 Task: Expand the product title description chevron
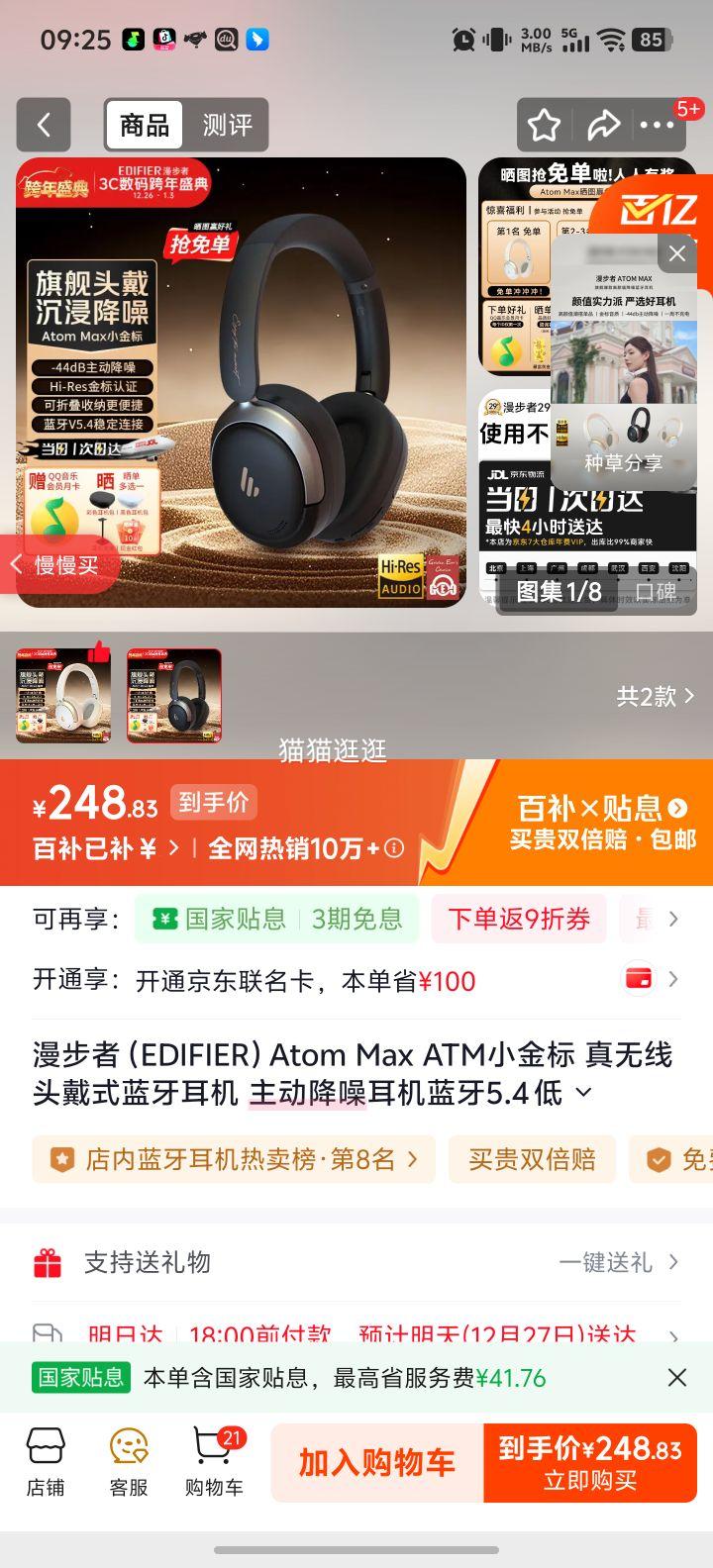tap(582, 1093)
